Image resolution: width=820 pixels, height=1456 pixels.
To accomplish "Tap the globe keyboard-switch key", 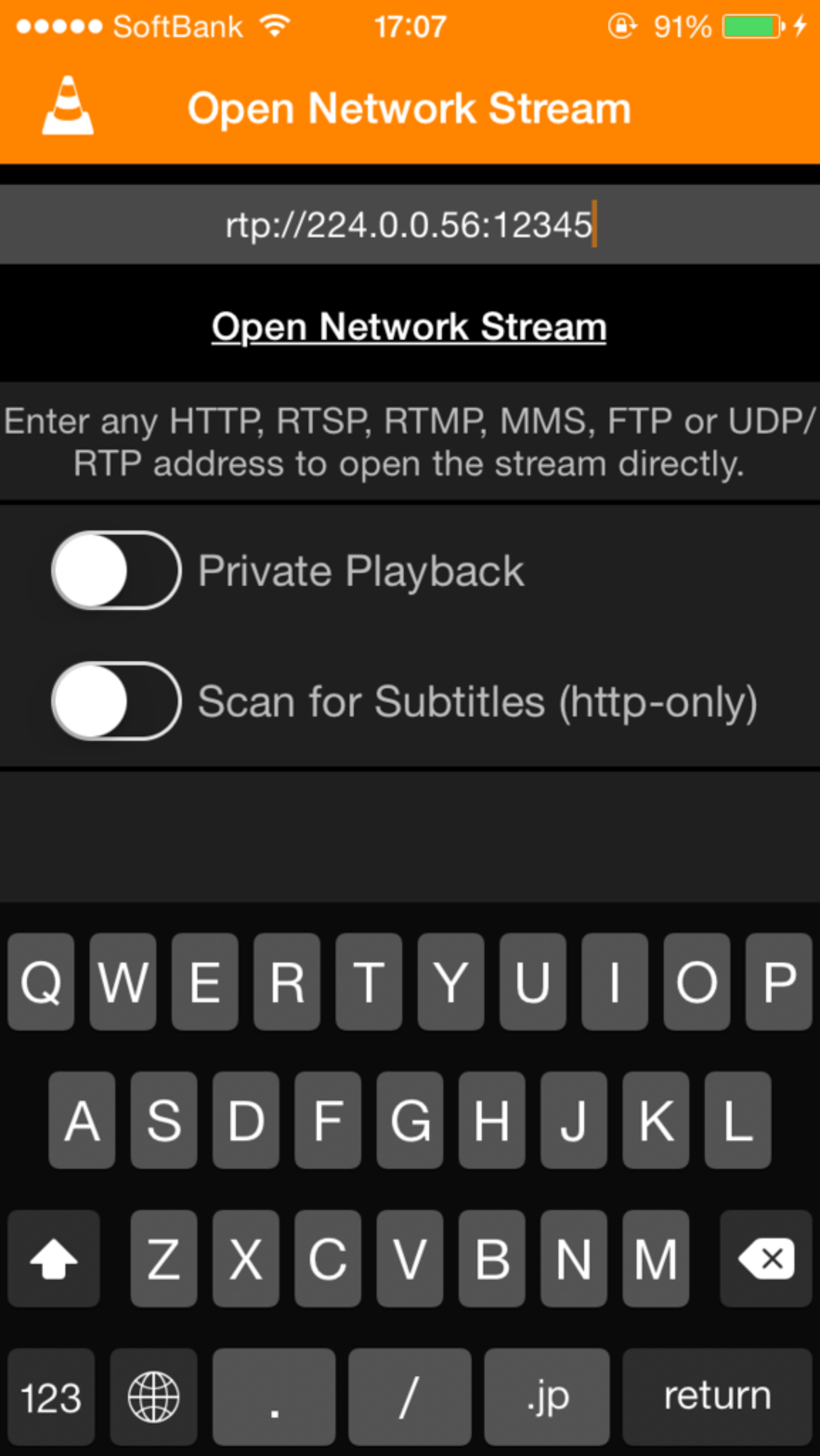I will [153, 1396].
